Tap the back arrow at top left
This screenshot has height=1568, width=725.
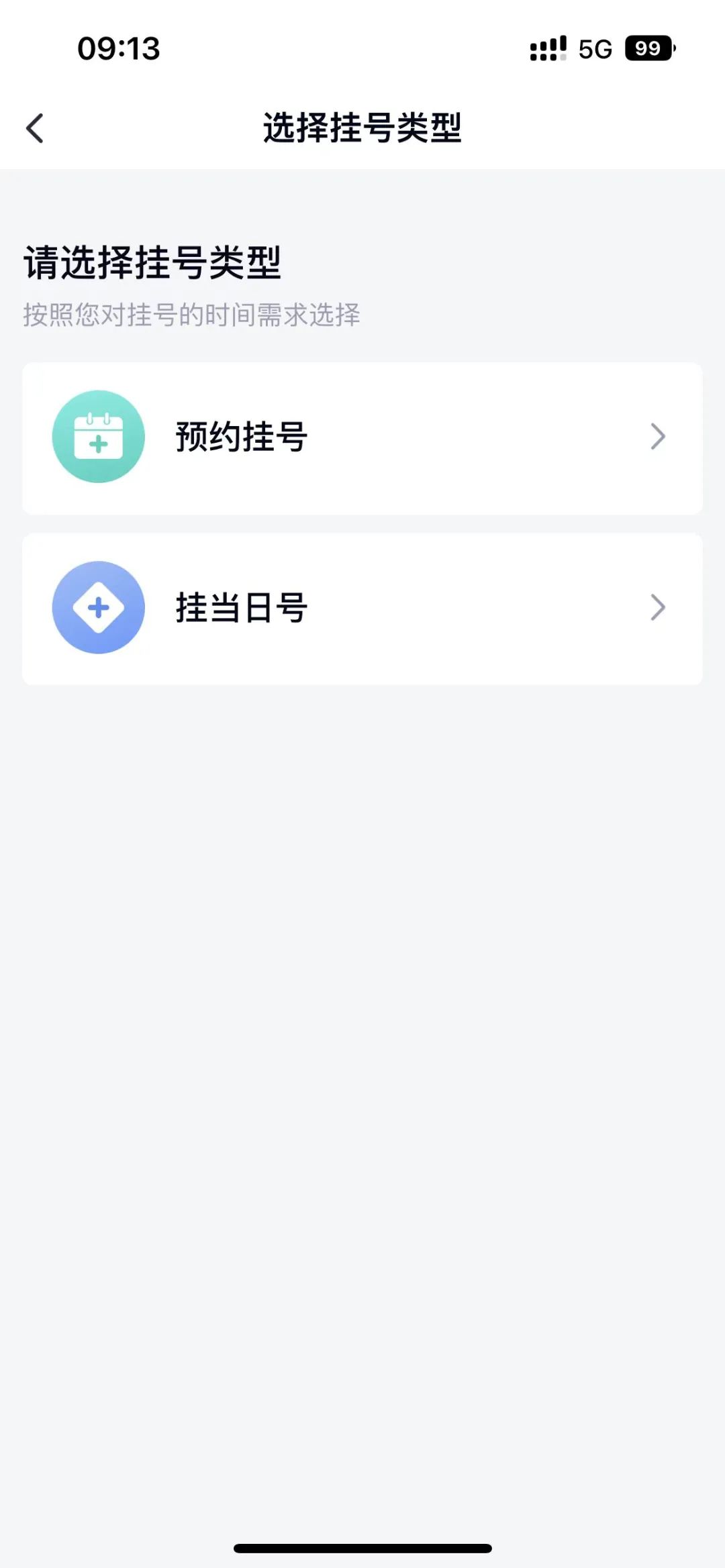(x=35, y=127)
